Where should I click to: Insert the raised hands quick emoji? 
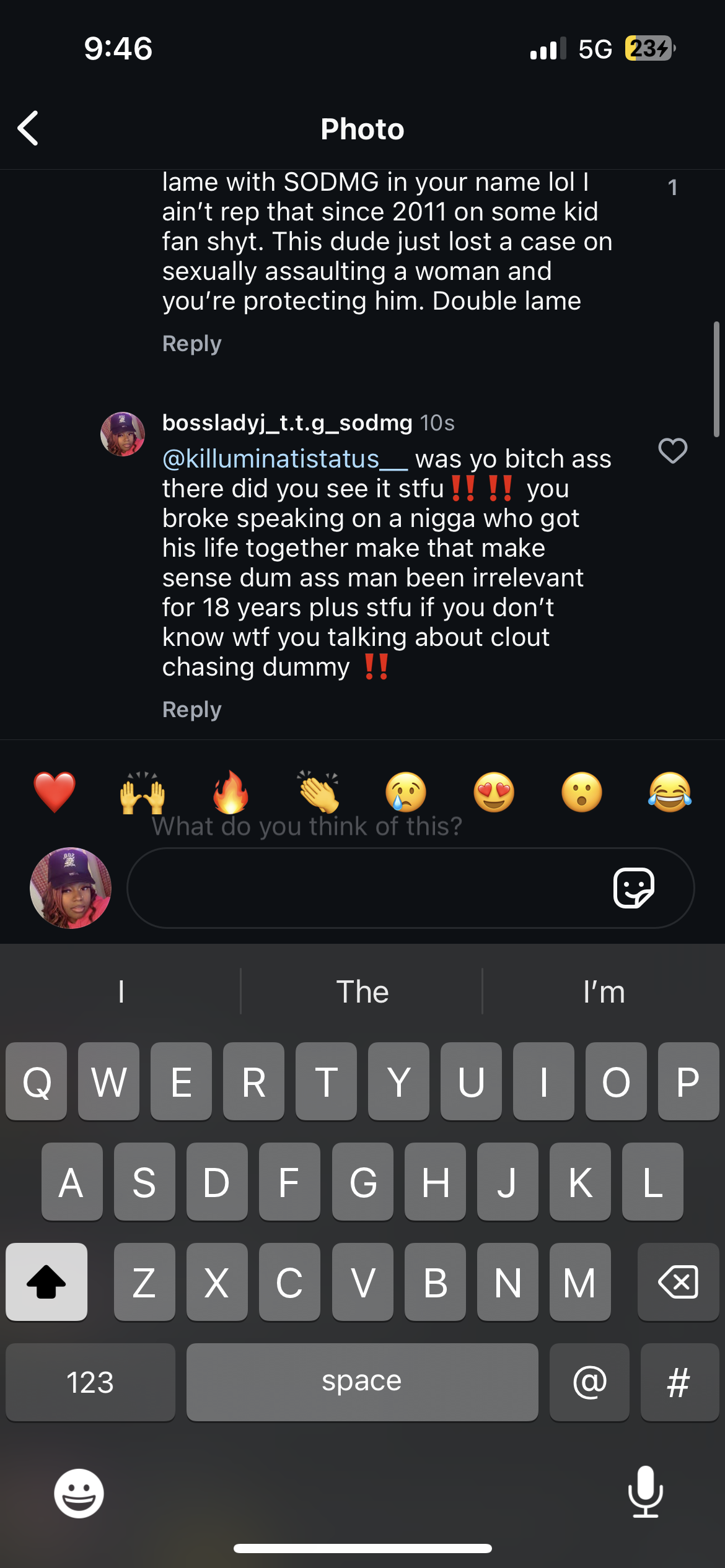(x=143, y=792)
